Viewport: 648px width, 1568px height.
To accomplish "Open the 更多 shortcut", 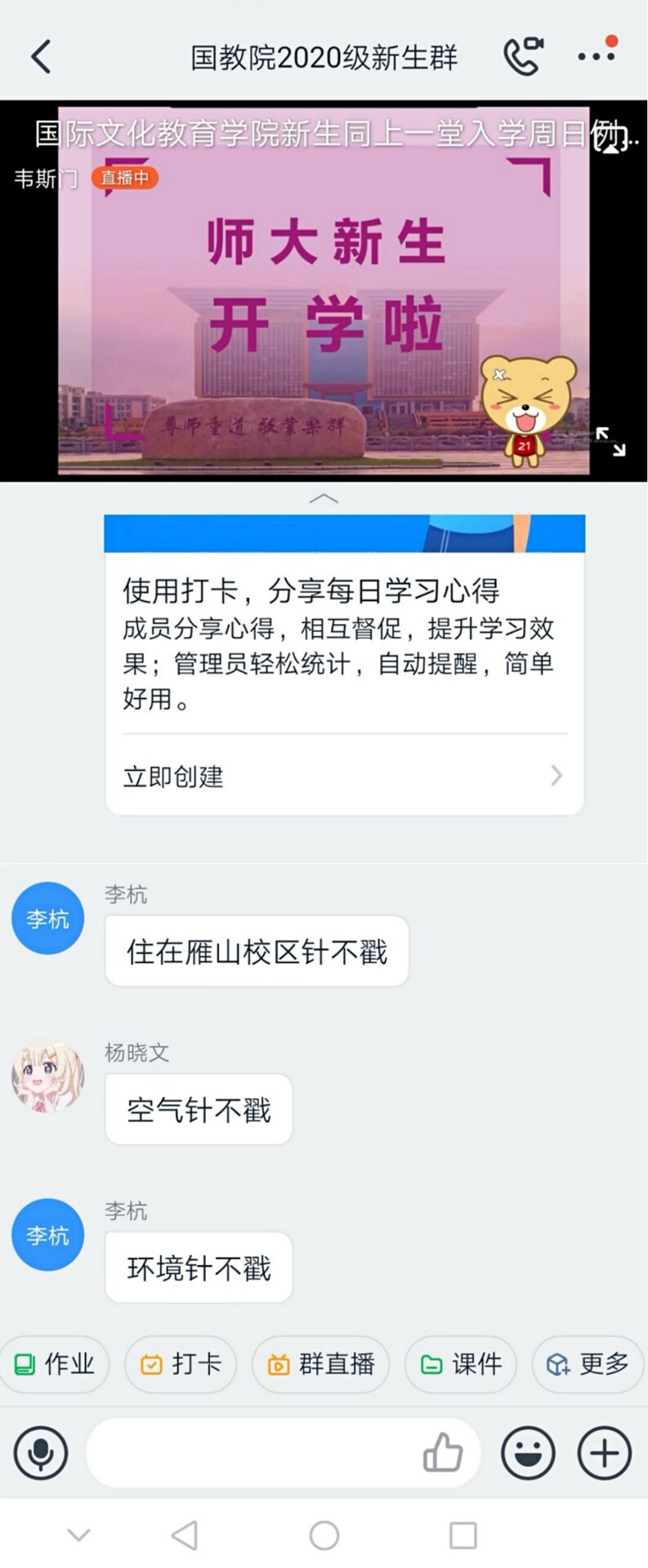I will (x=588, y=1364).
